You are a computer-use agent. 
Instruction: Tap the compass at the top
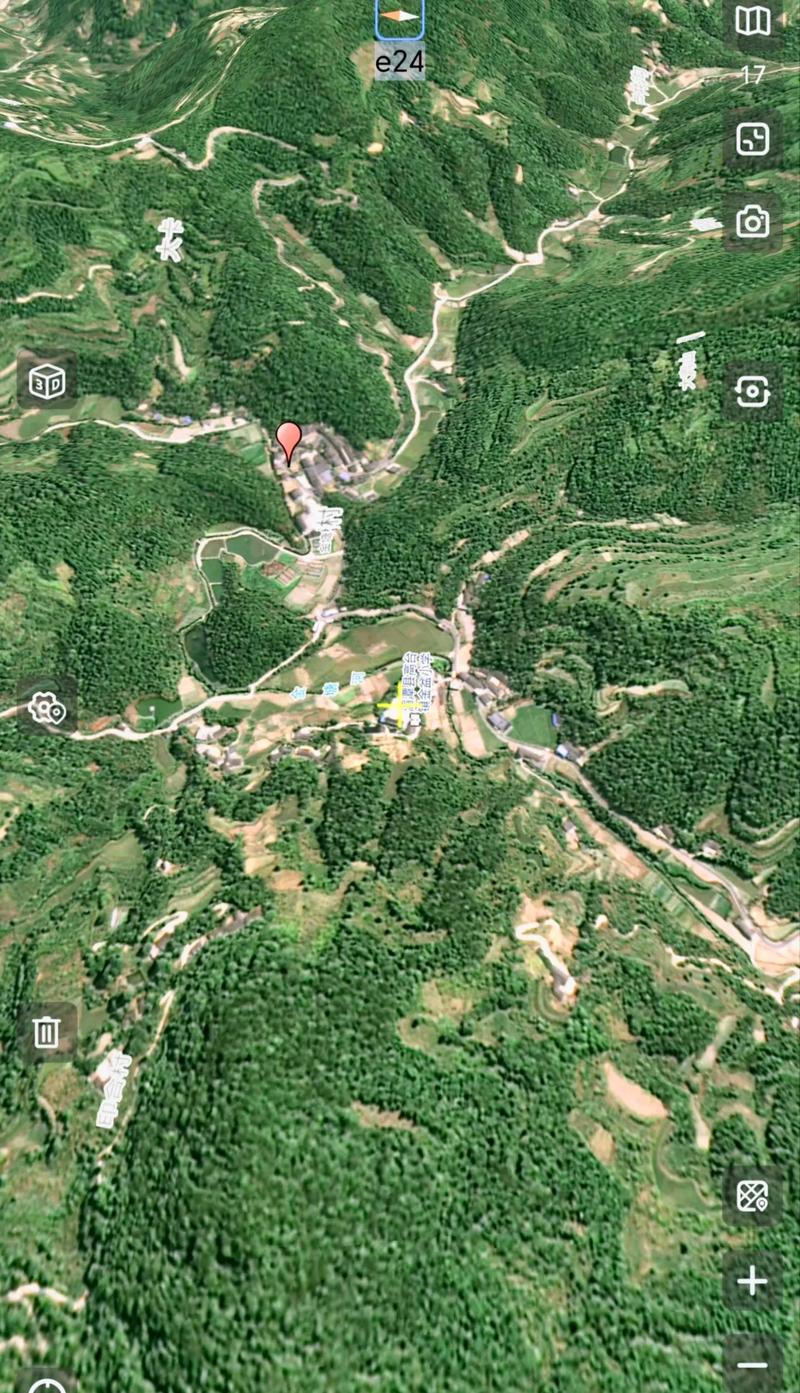click(x=400, y=19)
